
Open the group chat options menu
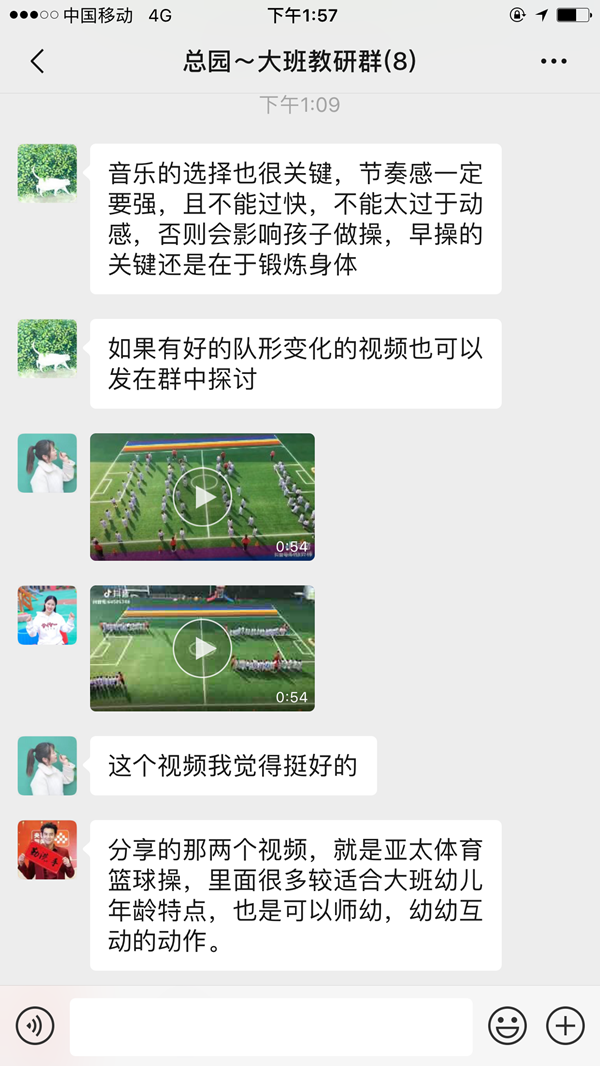point(553,62)
